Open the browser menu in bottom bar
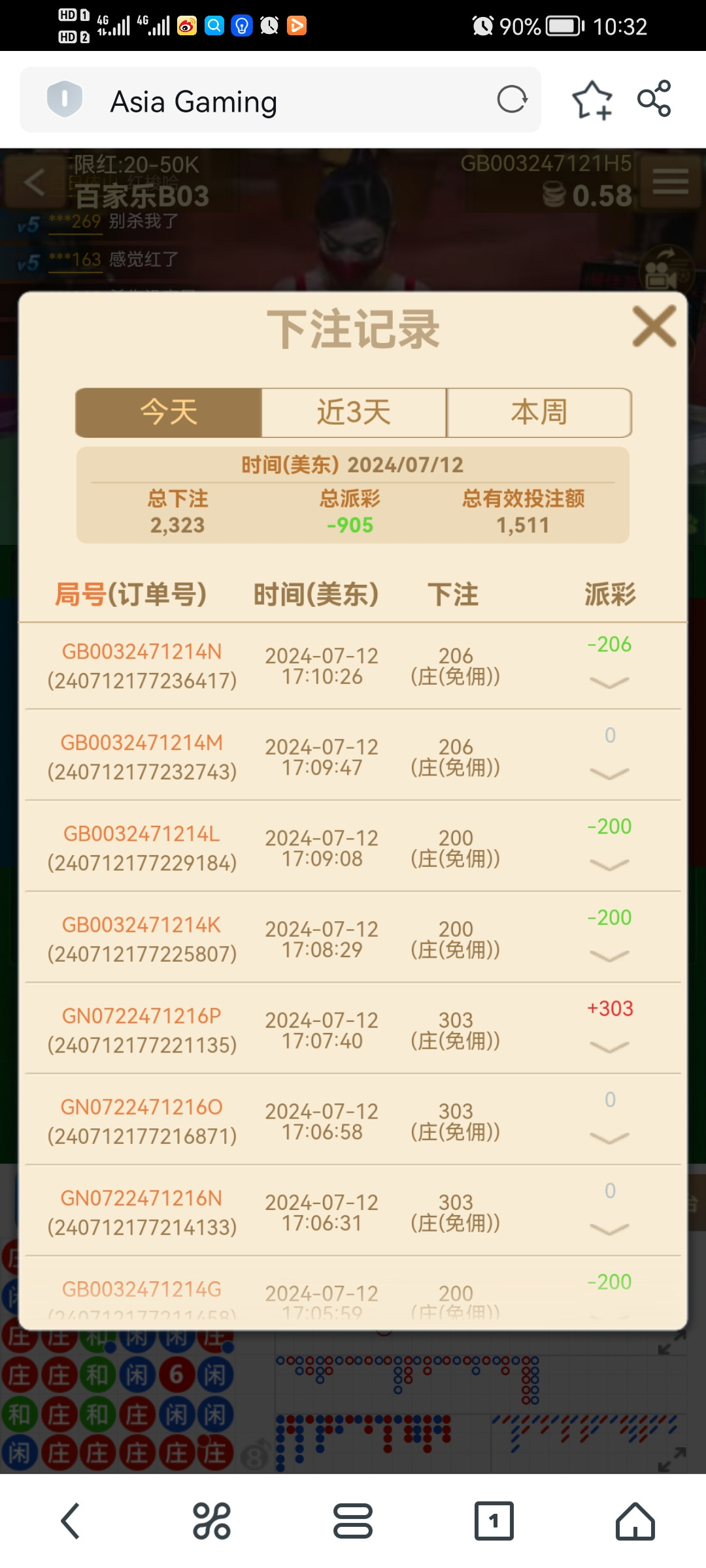The width and height of the screenshot is (706, 1568). [353, 1521]
